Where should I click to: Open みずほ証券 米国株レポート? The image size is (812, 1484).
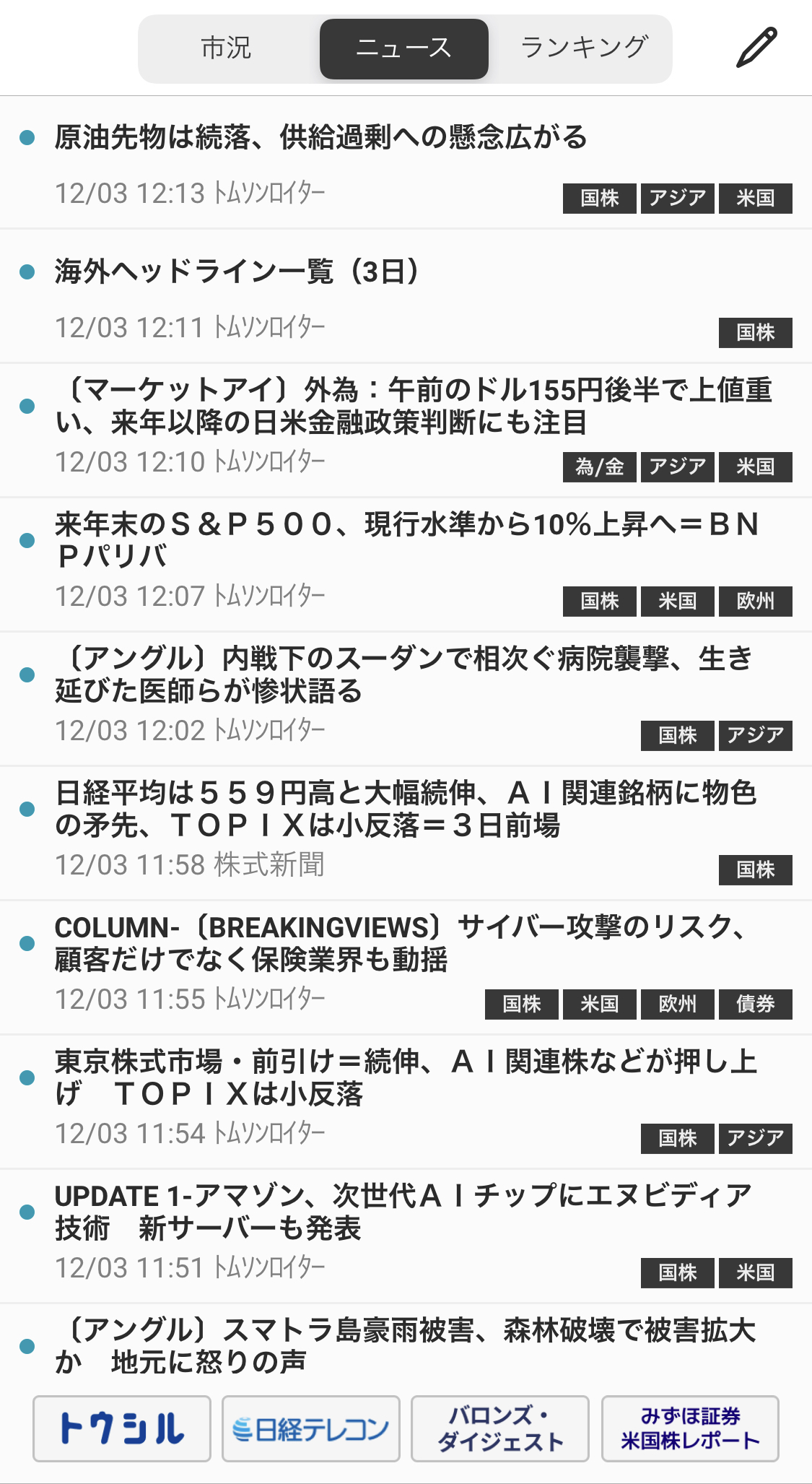[690, 1428]
